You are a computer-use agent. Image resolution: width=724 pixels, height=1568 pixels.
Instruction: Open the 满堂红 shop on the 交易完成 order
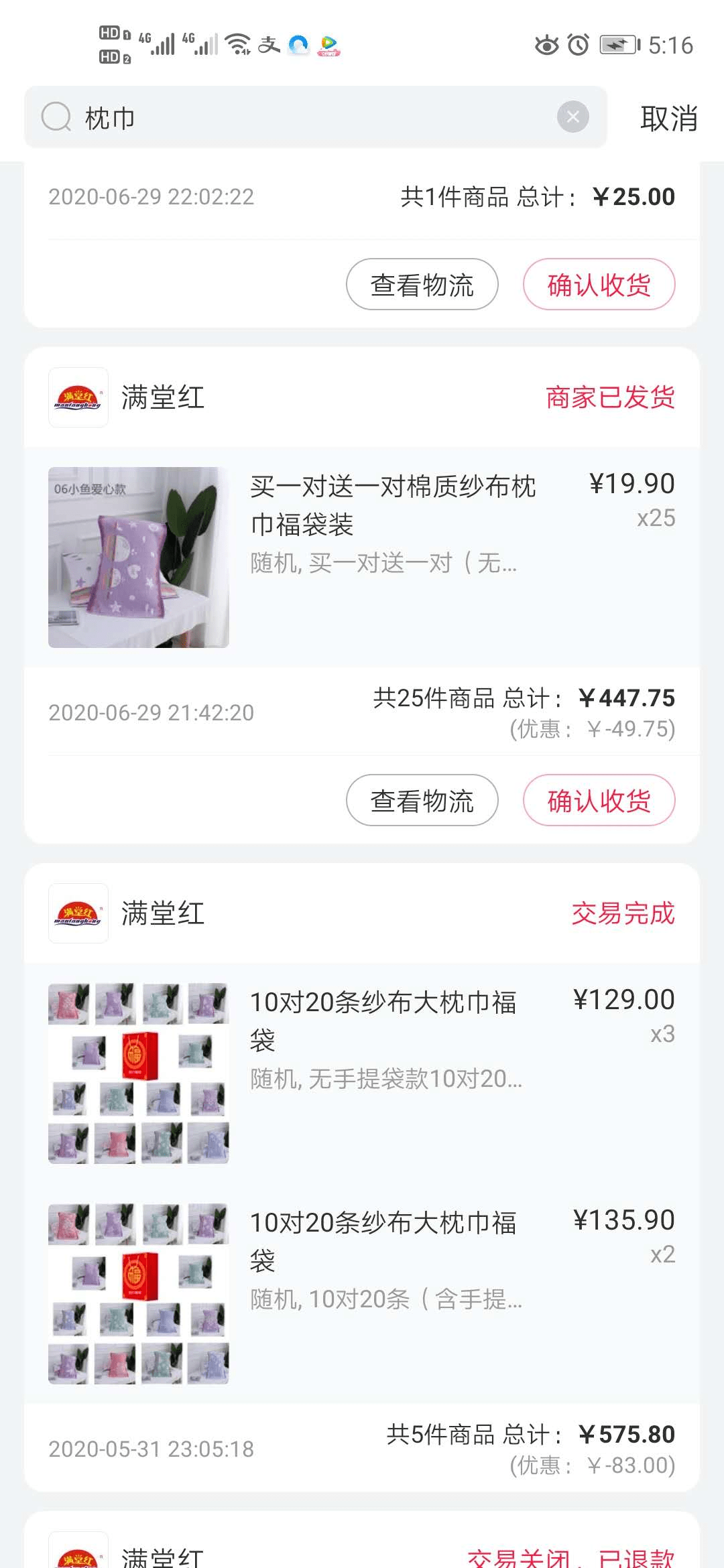[x=127, y=913]
